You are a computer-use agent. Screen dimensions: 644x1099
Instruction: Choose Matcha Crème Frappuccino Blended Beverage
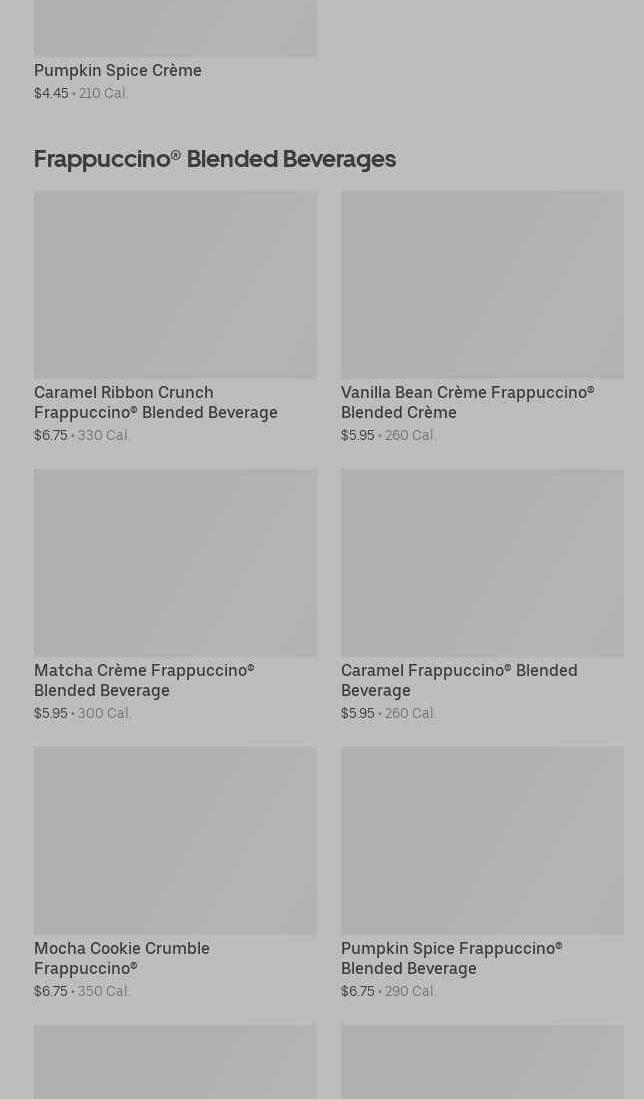click(x=175, y=595)
